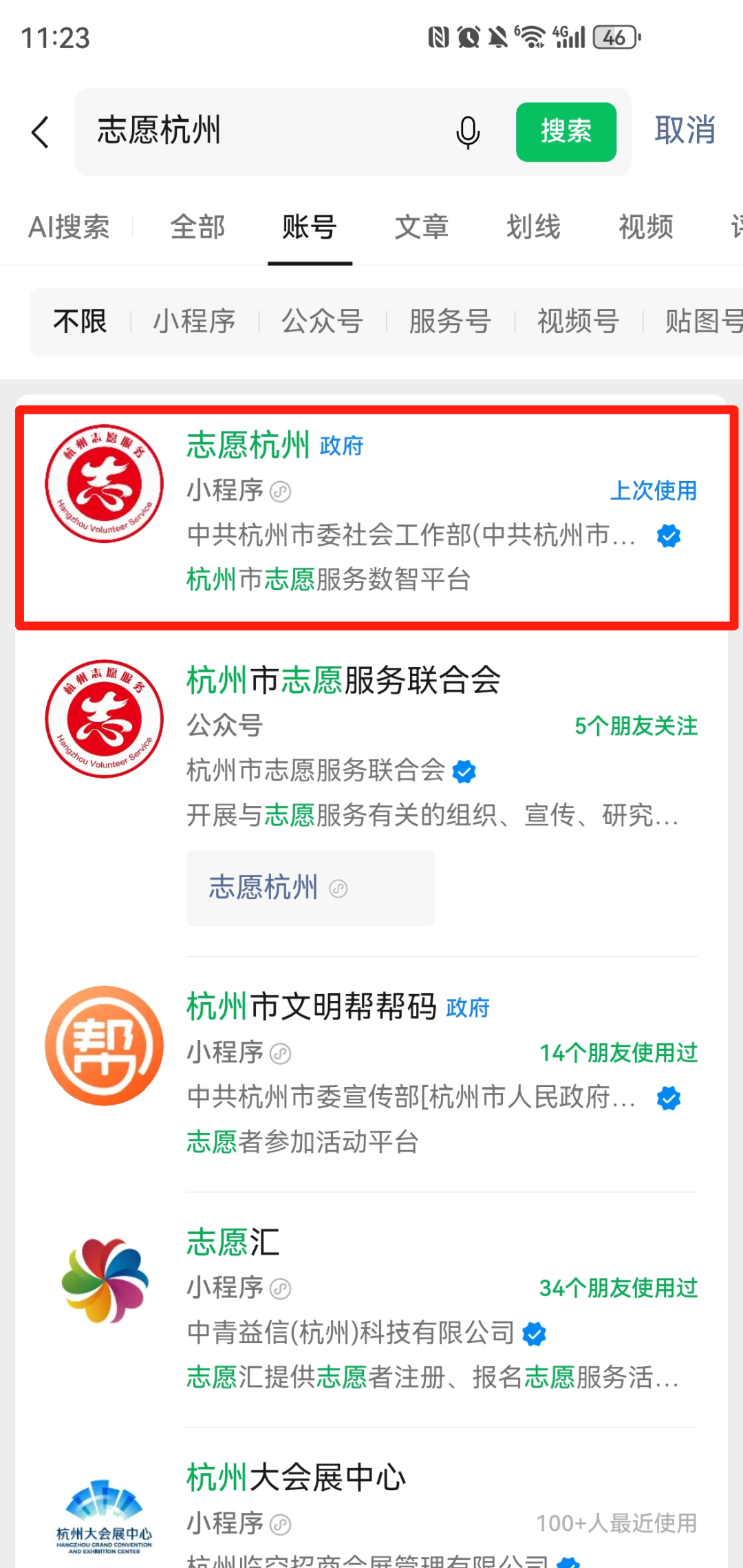Switch to the 划线 tab

(534, 227)
